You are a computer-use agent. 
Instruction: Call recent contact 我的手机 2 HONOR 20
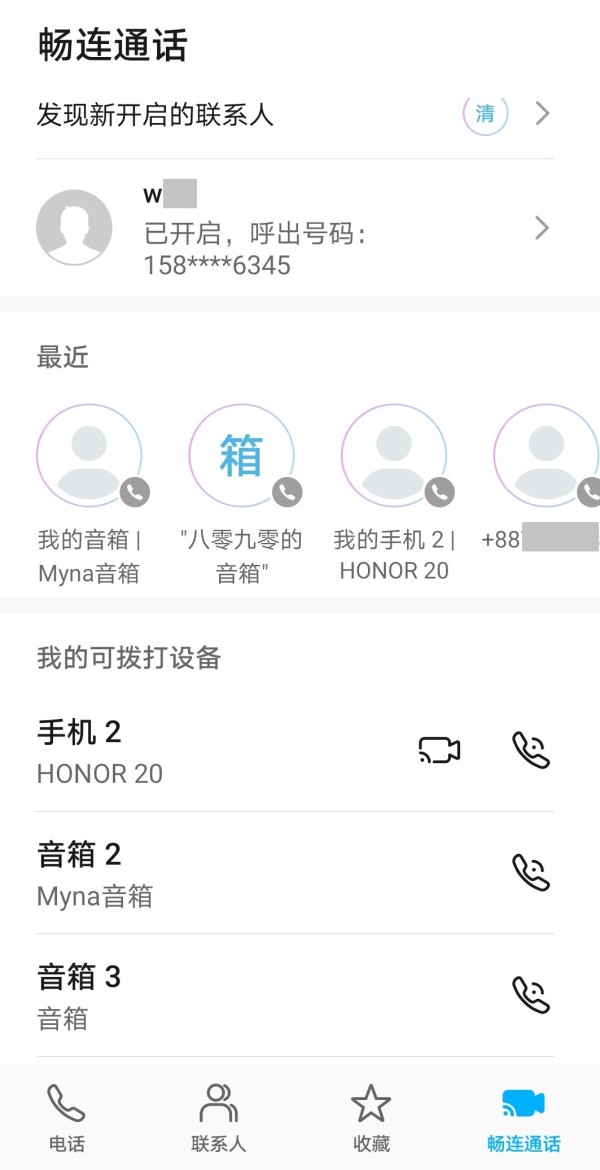[394, 456]
